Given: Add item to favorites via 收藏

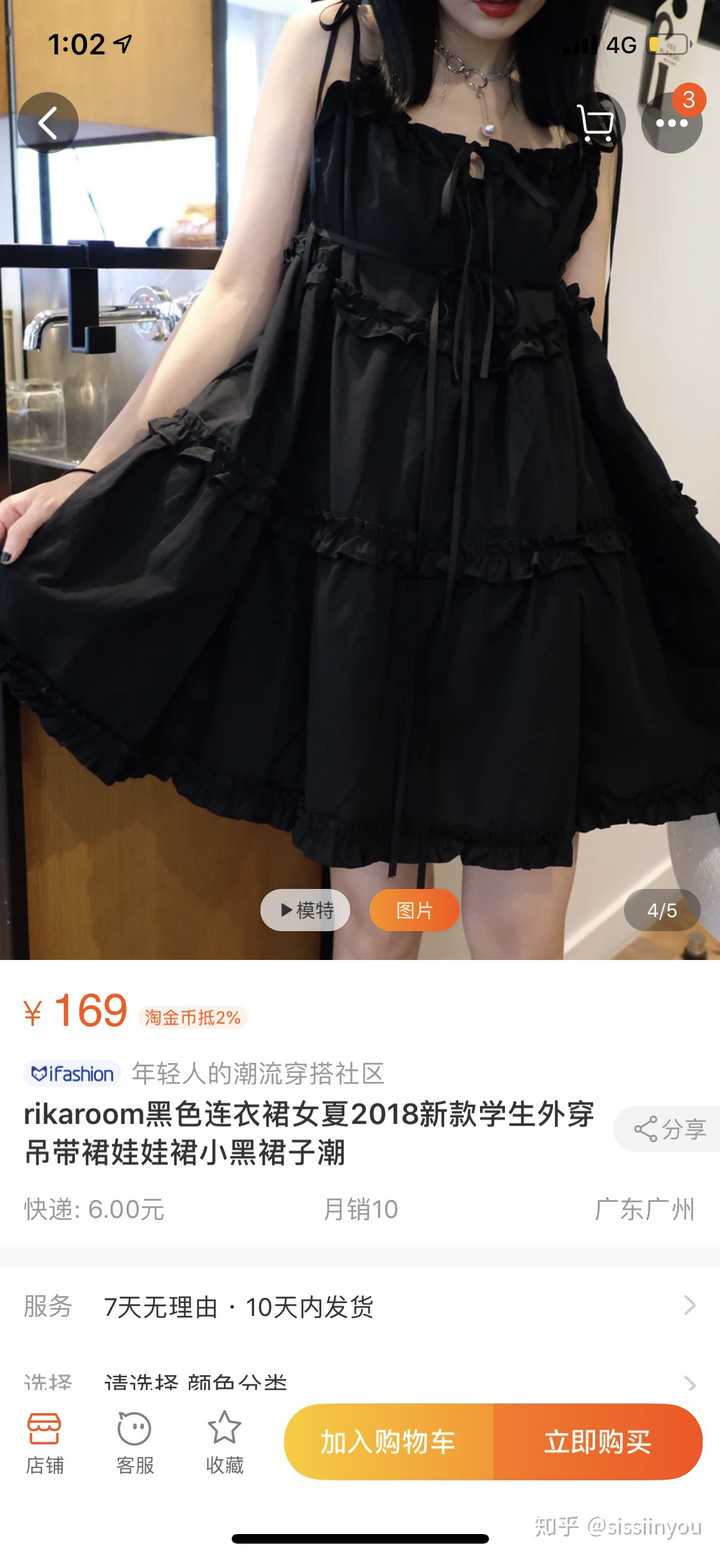Looking at the screenshot, I should click(224, 1443).
